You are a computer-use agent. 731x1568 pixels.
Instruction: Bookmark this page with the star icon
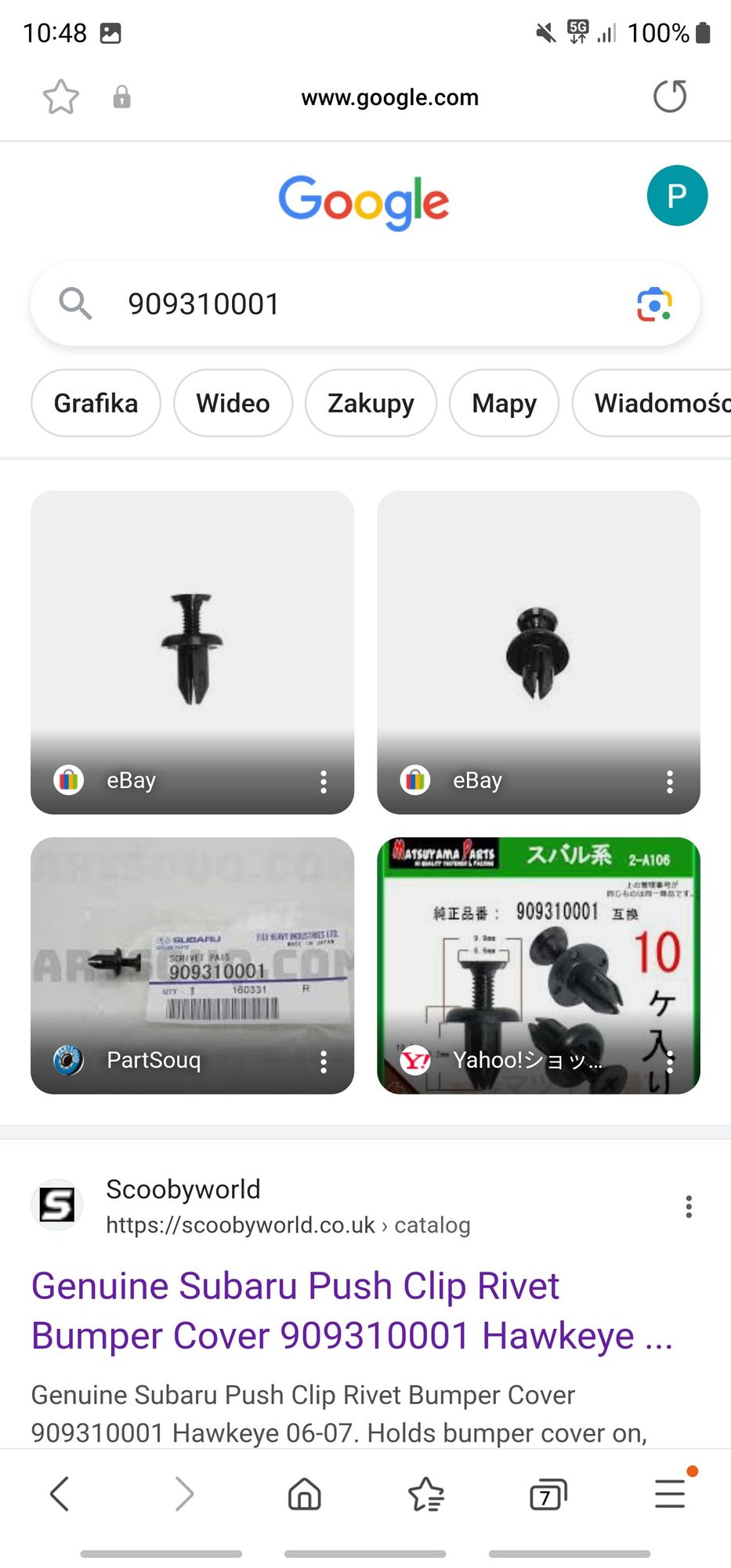tap(60, 97)
